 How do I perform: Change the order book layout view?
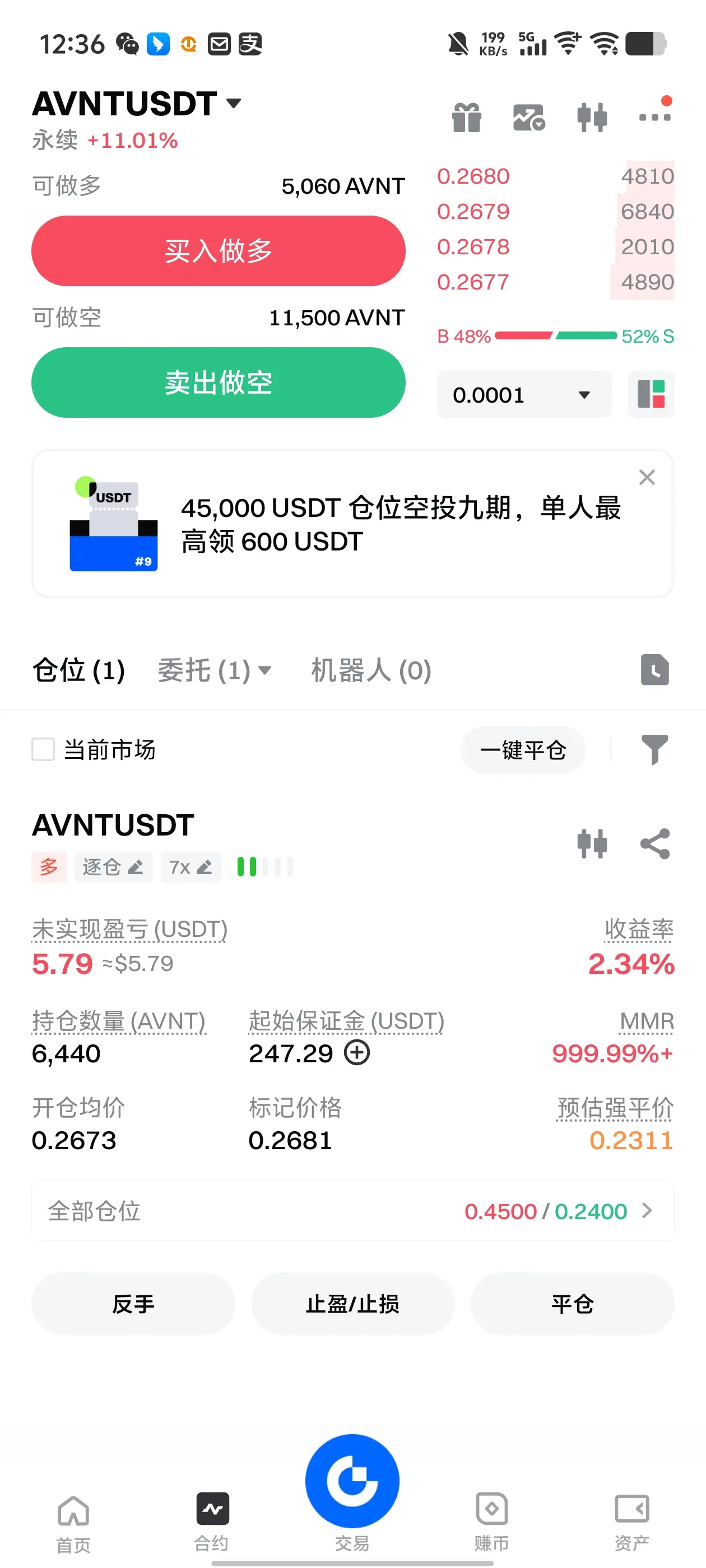(x=651, y=395)
